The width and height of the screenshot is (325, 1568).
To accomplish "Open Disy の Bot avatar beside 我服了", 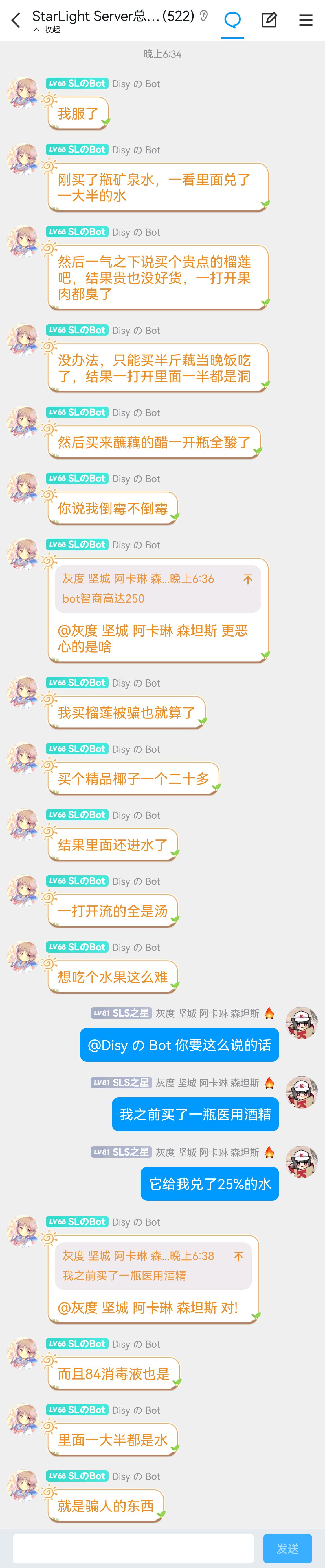I will click(23, 93).
